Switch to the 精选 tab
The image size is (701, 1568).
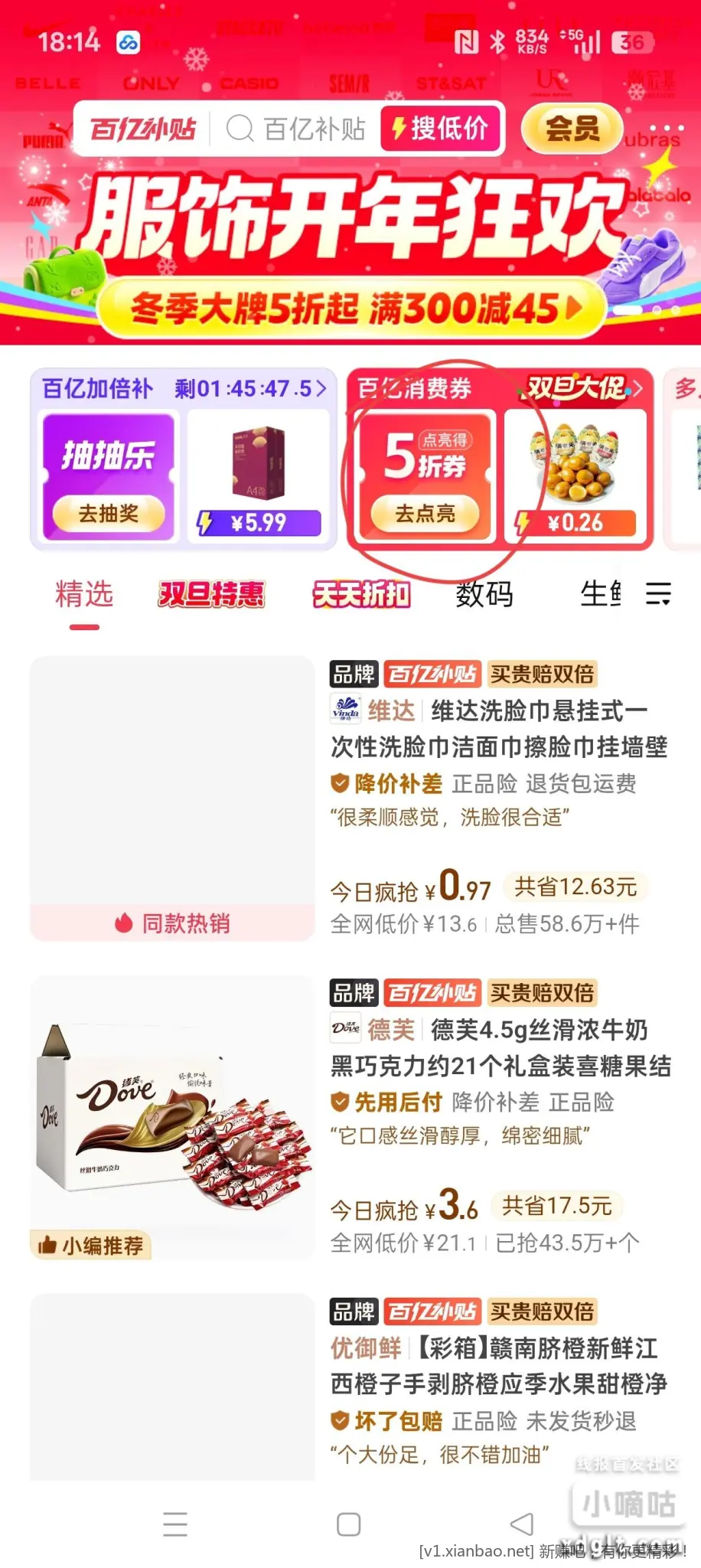pyautogui.click(x=84, y=594)
